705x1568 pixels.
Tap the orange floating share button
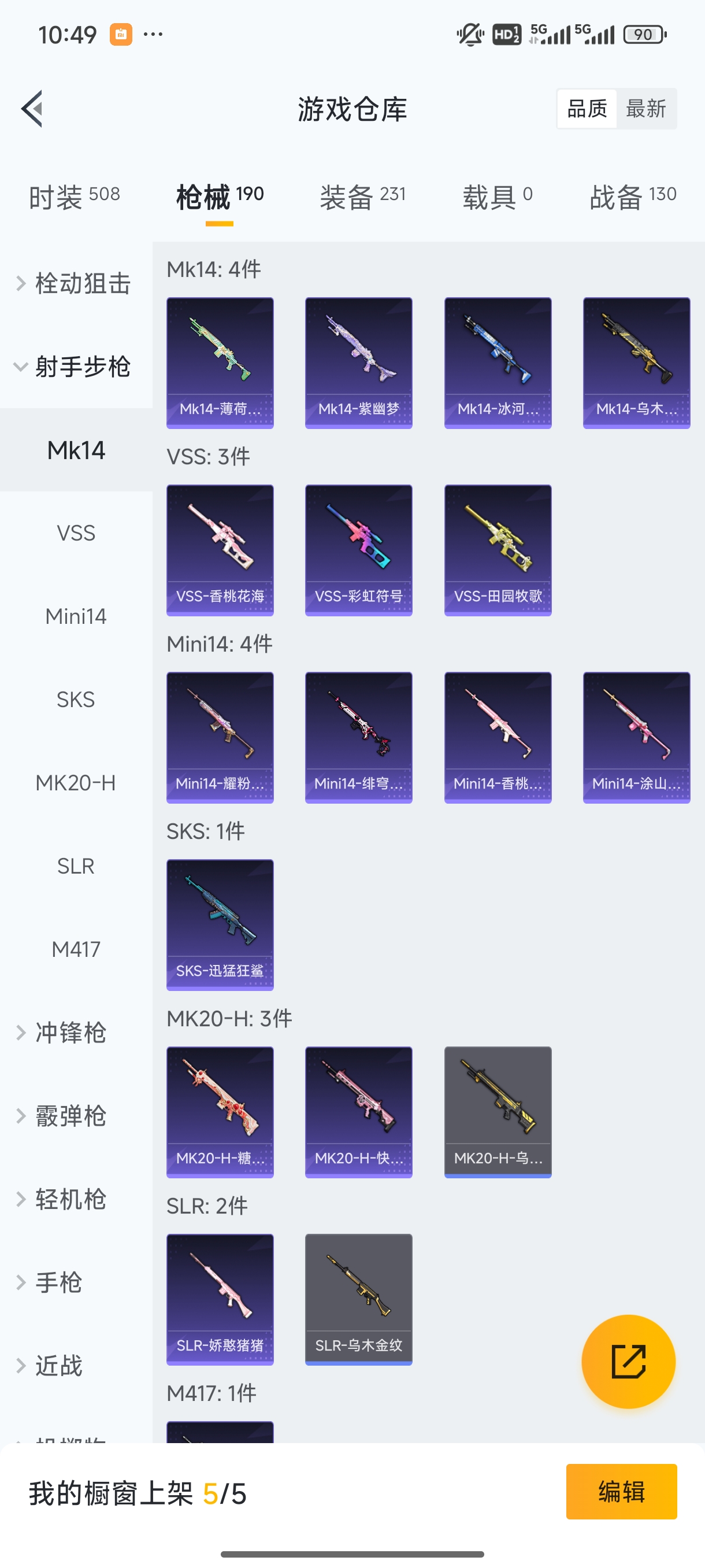click(x=628, y=1361)
